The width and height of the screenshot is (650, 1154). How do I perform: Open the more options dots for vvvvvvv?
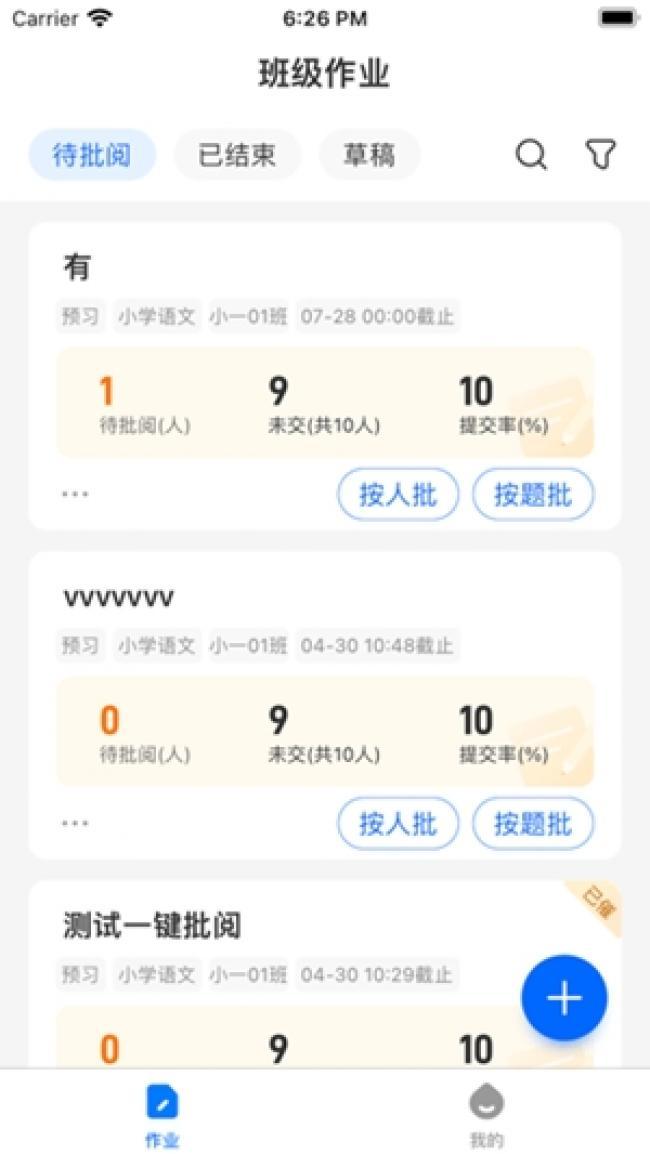(x=75, y=823)
